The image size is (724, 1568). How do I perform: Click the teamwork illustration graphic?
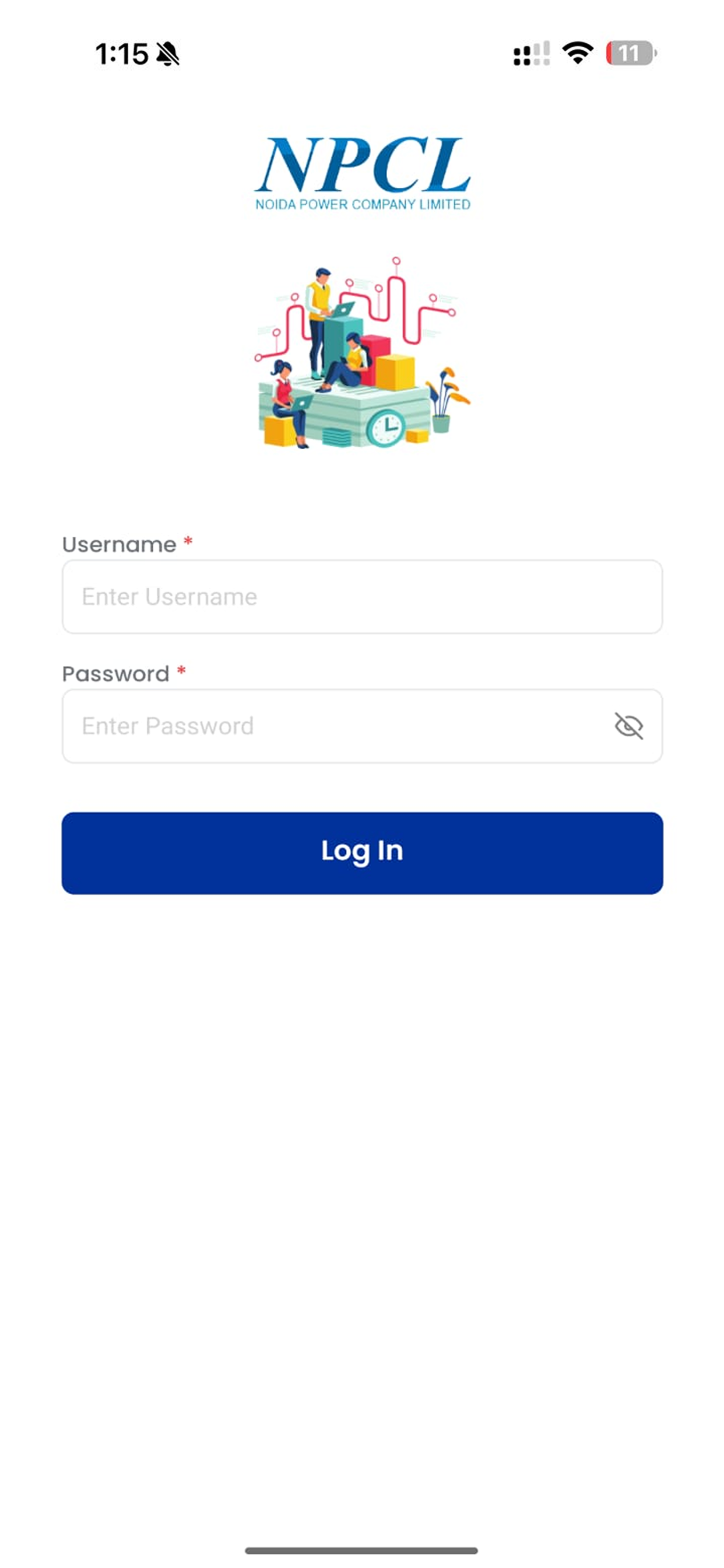362,353
